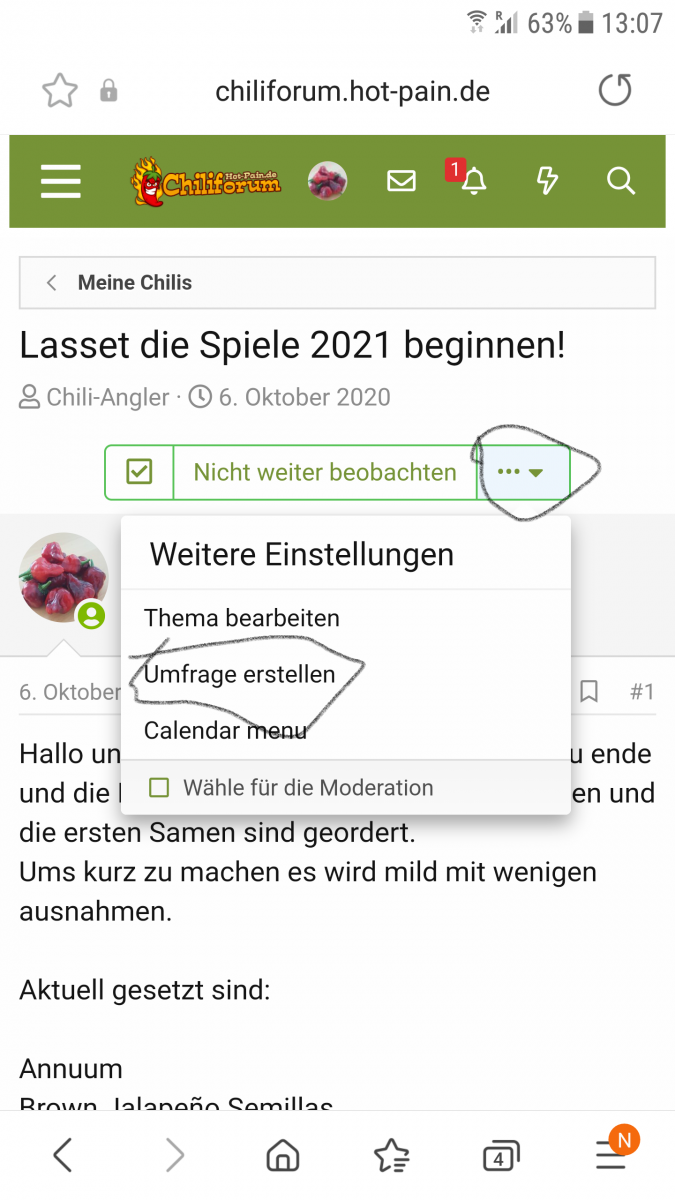Bookmark post #1

click(x=589, y=691)
